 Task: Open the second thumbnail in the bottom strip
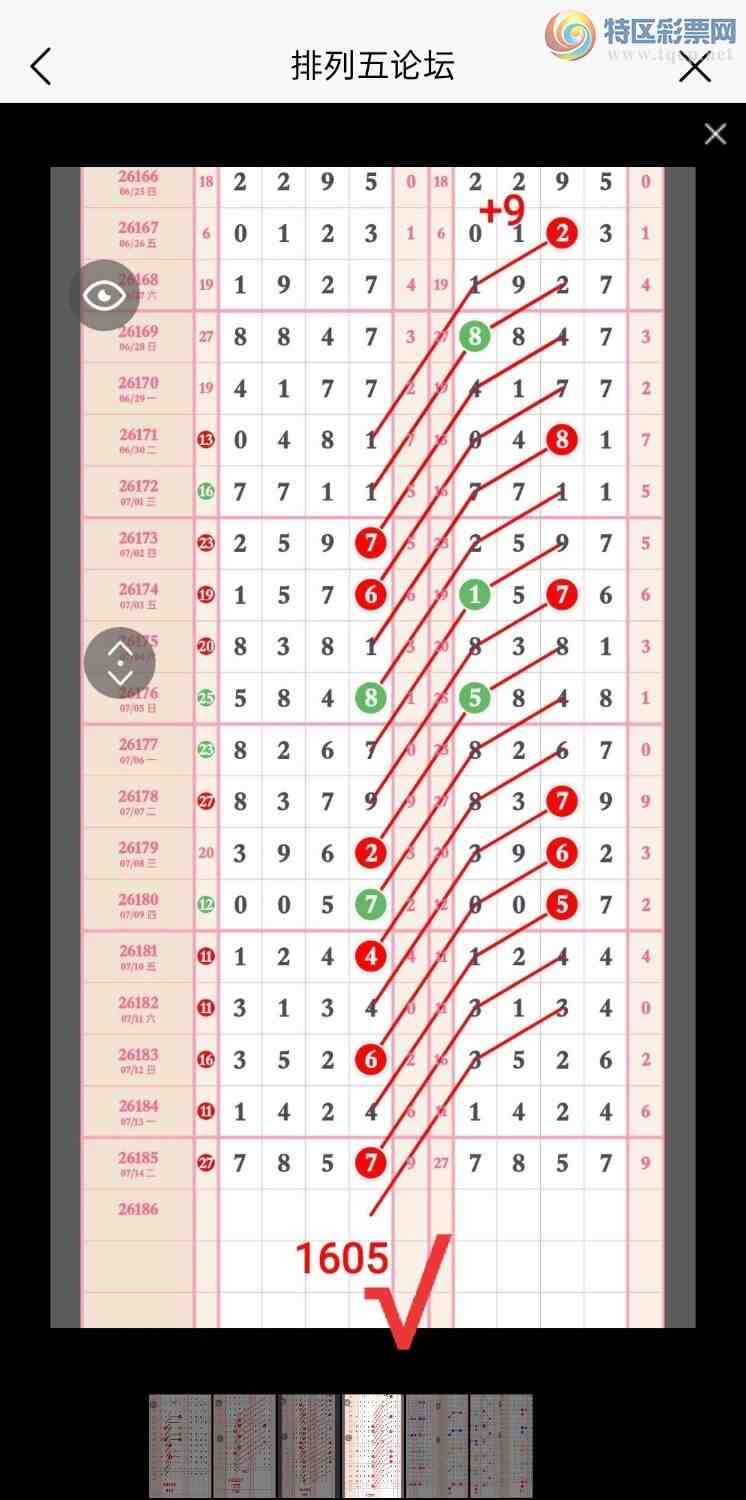coord(244,1446)
